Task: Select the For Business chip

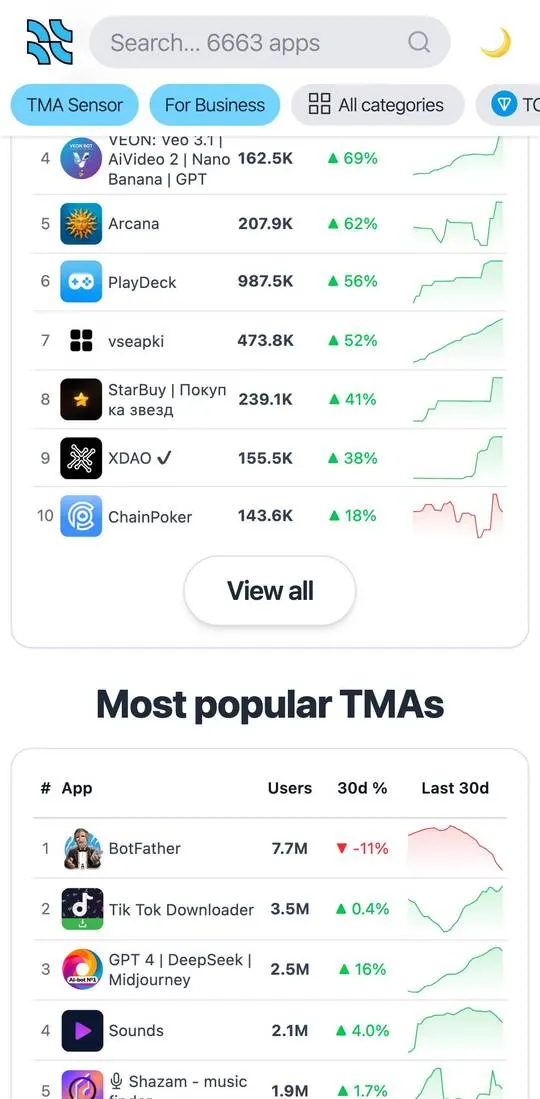Action: coord(215,105)
